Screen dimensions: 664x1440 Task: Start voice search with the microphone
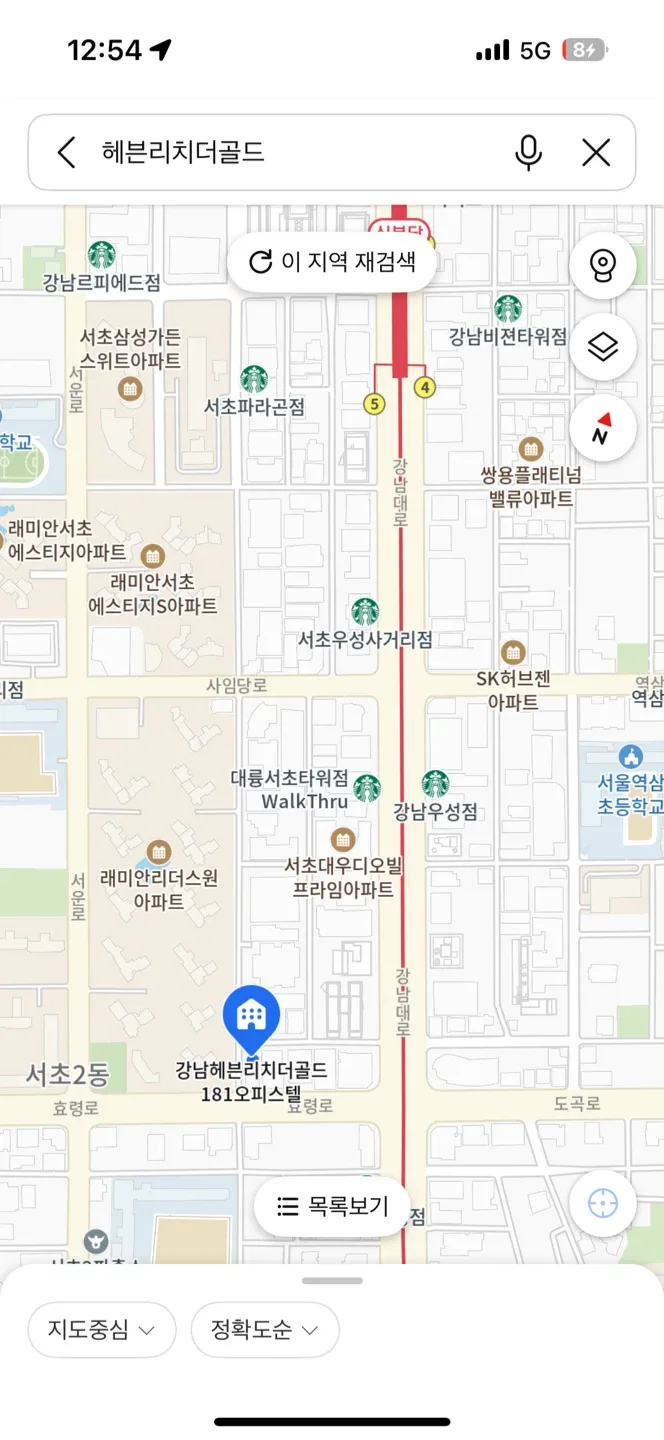(528, 153)
